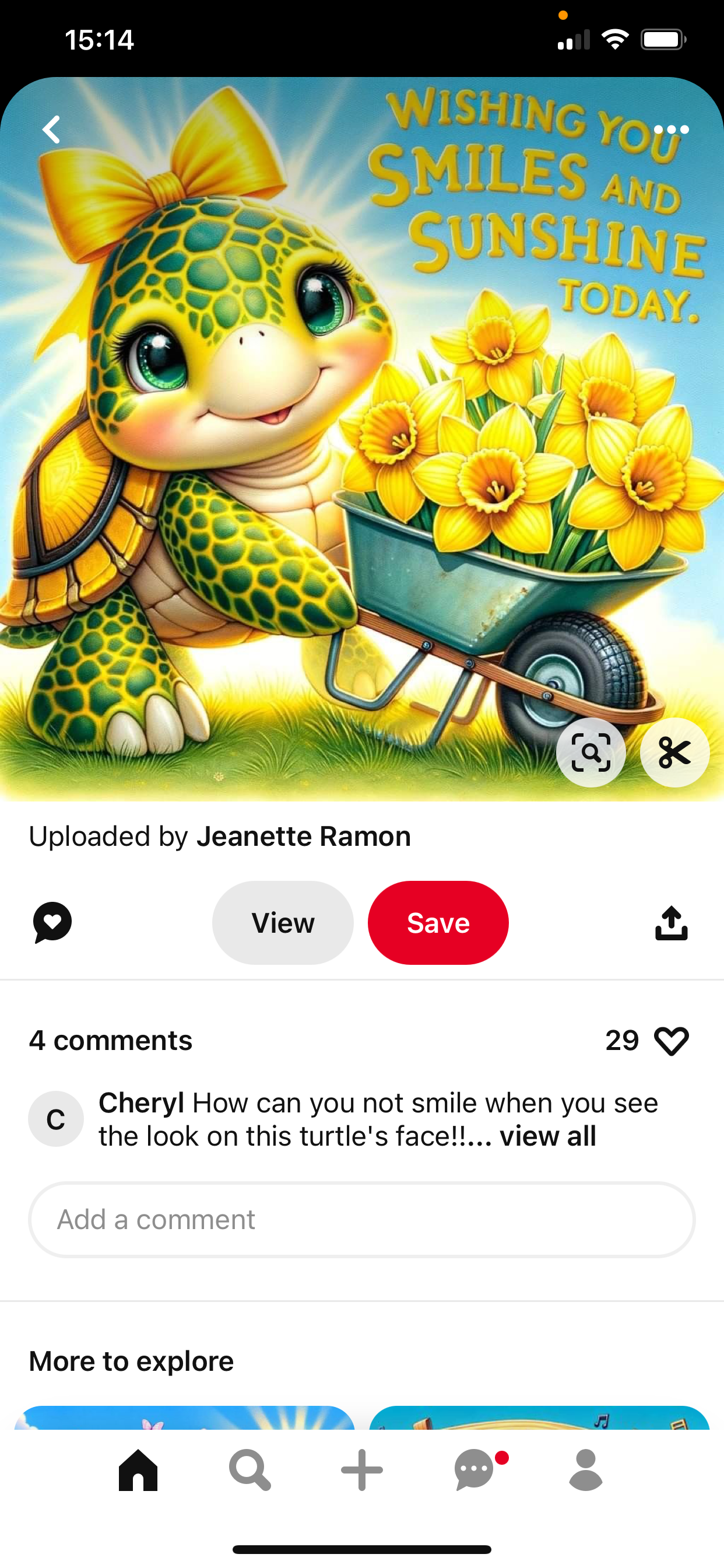Start visual search on this pin
This screenshot has height=1568, width=724.
(x=591, y=752)
